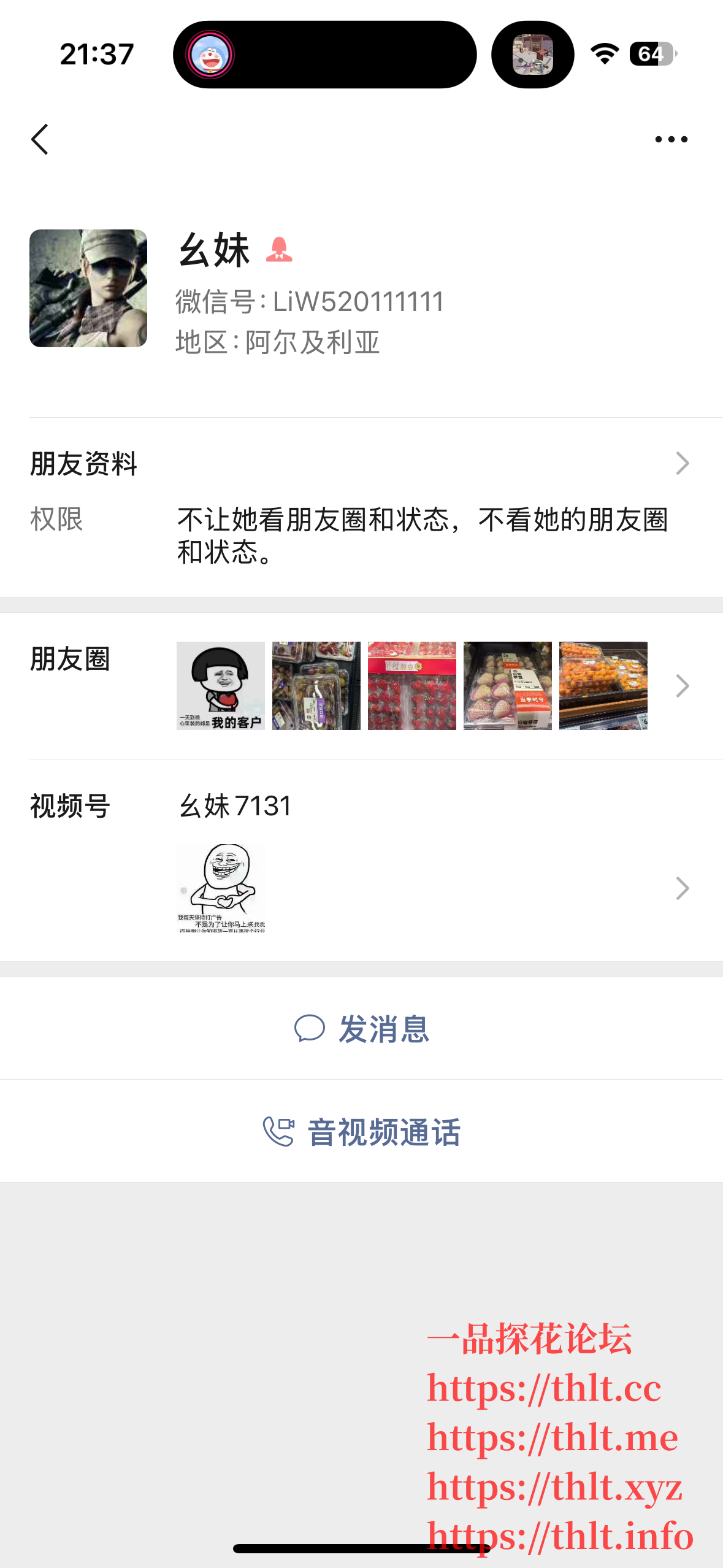Start an 音视频通话 voice or video call
Image resolution: width=723 pixels, height=1568 pixels.
coord(362,1132)
